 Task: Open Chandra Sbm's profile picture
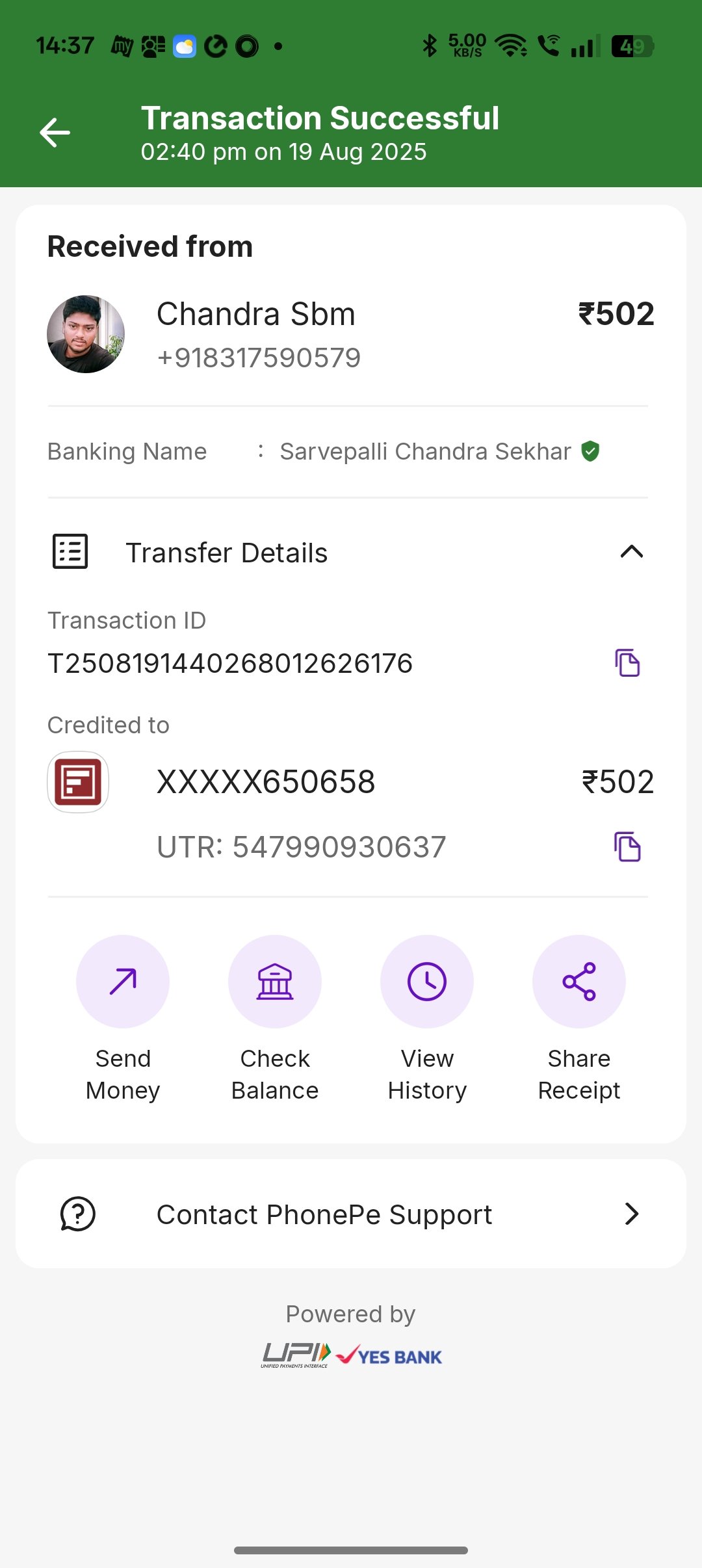click(x=86, y=334)
